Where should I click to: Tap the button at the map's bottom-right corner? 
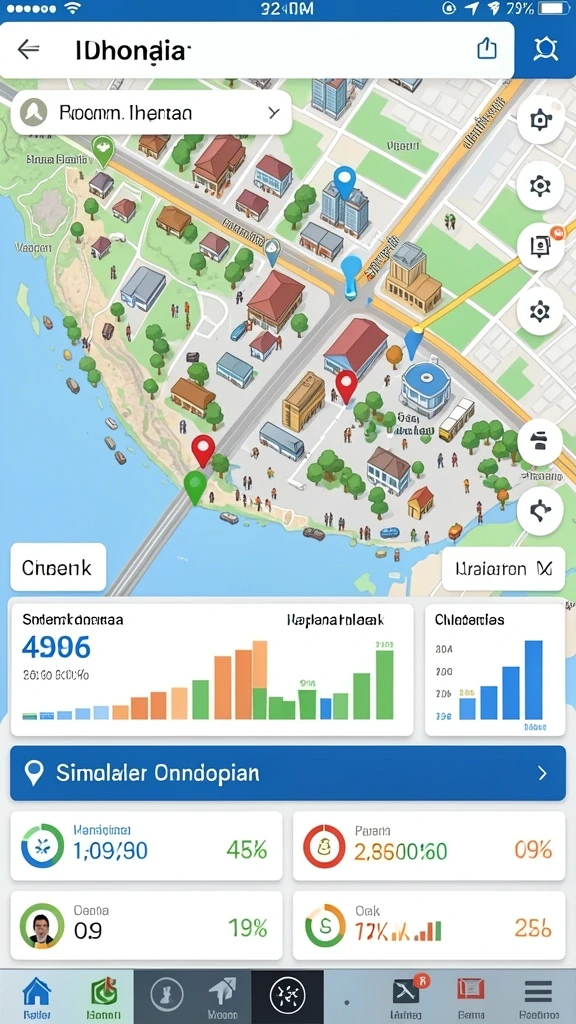click(504, 569)
